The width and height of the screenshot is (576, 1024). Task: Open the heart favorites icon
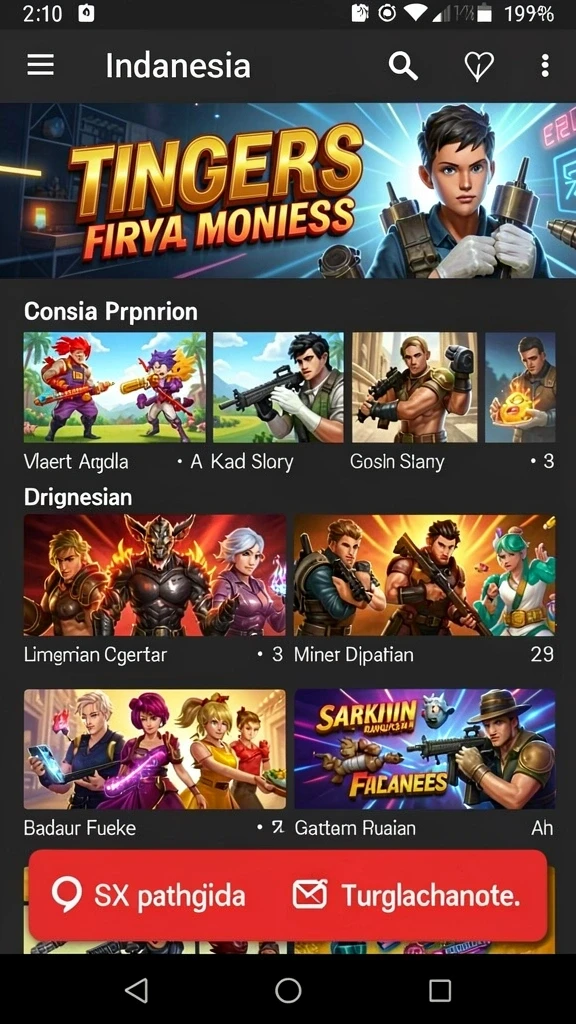click(479, 67)
